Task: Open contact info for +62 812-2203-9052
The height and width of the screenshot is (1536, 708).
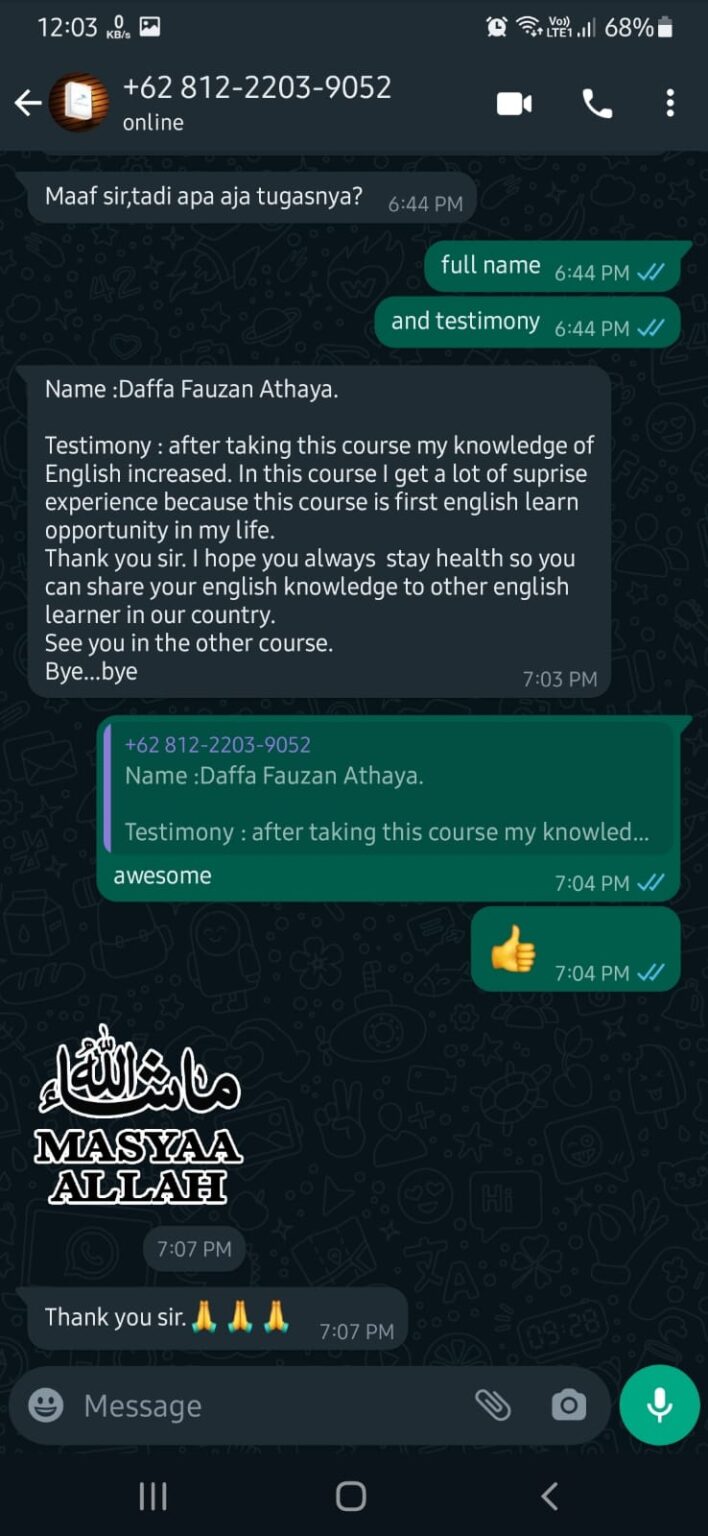Action: tap(256, 102)
